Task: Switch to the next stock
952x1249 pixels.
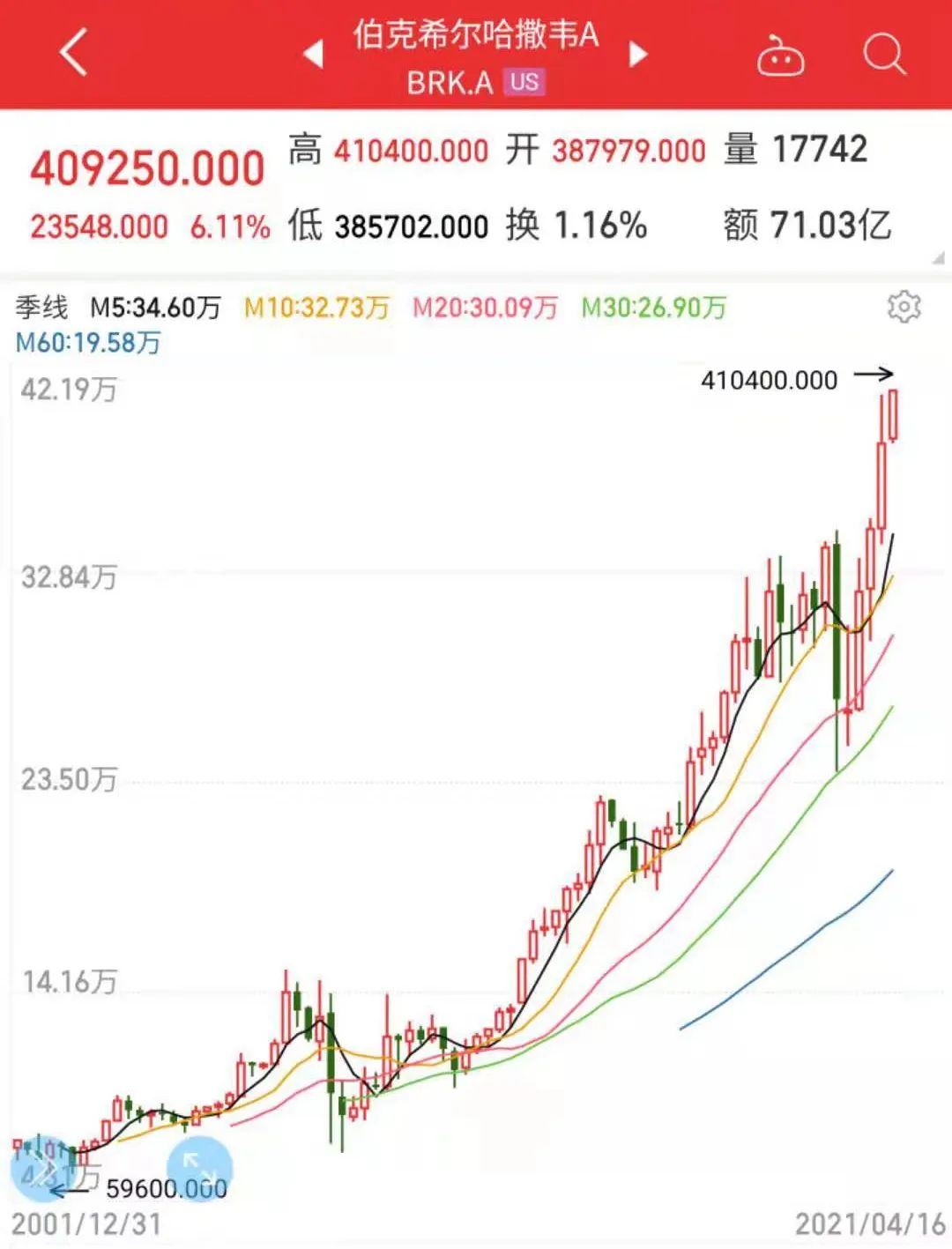Action: coord(638,55)
